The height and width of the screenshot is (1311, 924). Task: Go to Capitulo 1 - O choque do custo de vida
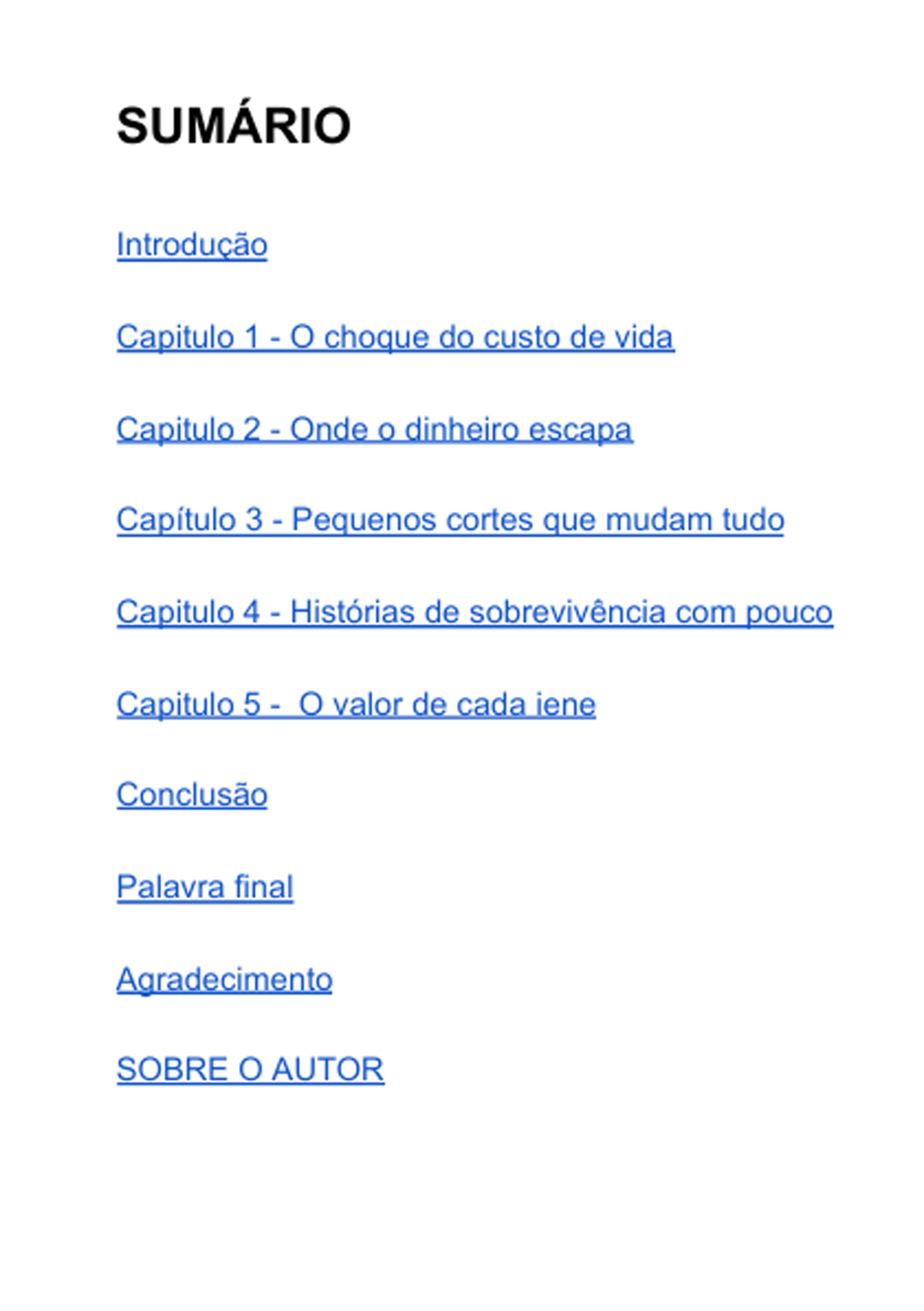tap(395, 337)
